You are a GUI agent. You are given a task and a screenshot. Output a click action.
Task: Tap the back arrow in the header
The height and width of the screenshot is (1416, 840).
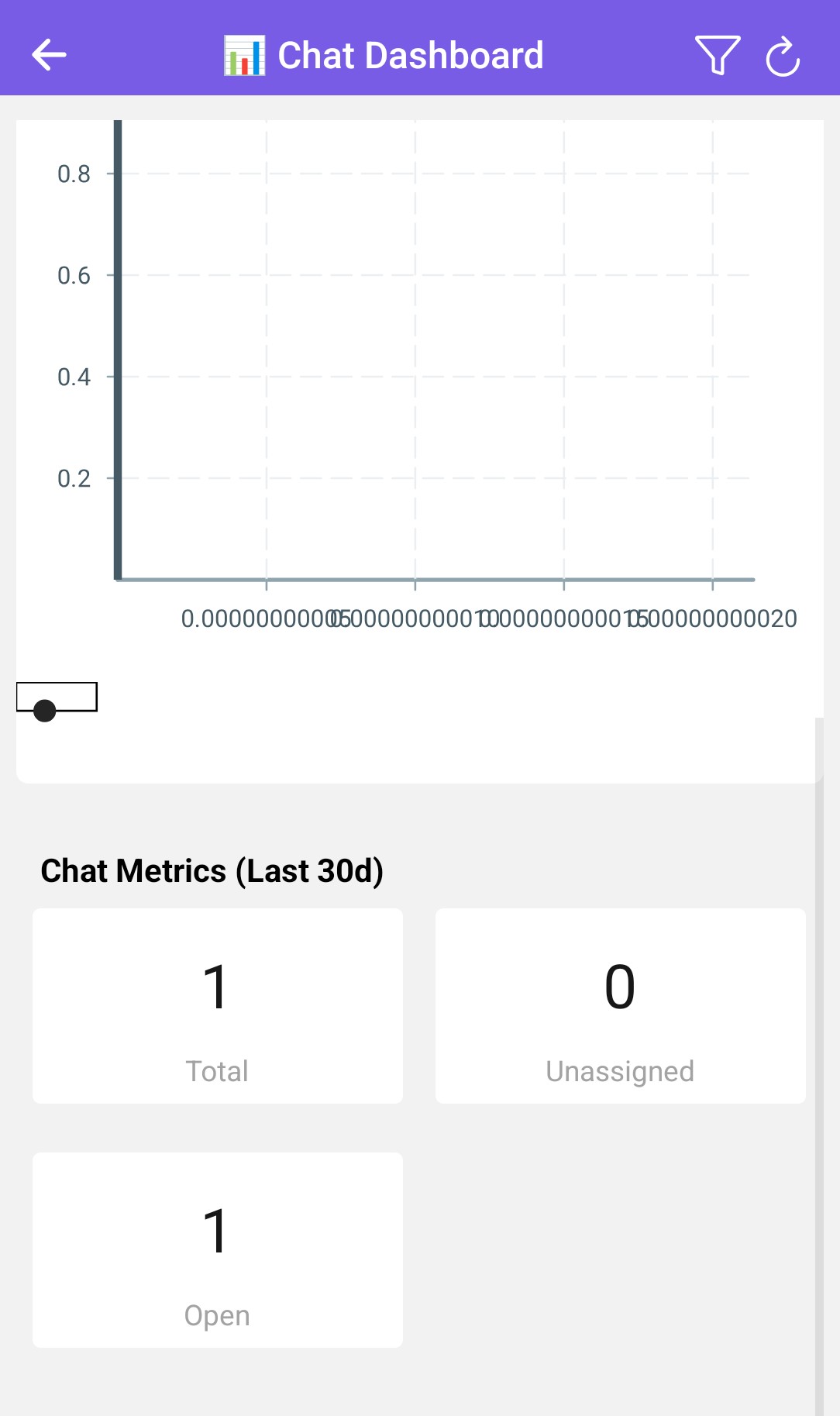pos(48,54)
